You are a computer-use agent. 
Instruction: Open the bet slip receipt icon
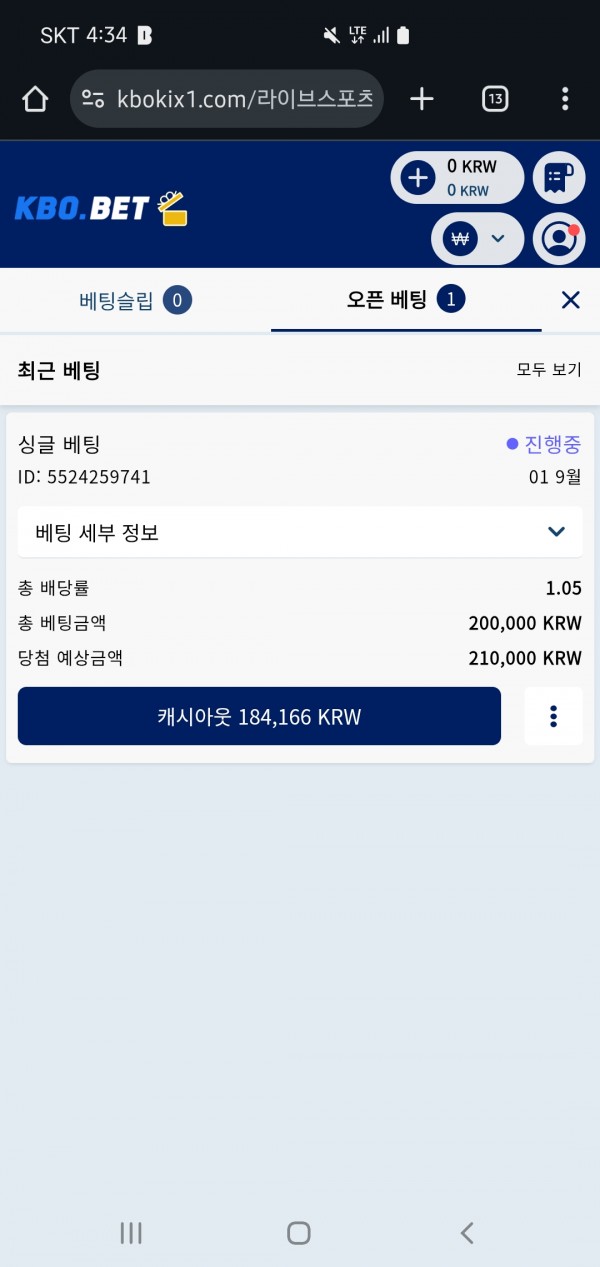click(x=558, y=178)
